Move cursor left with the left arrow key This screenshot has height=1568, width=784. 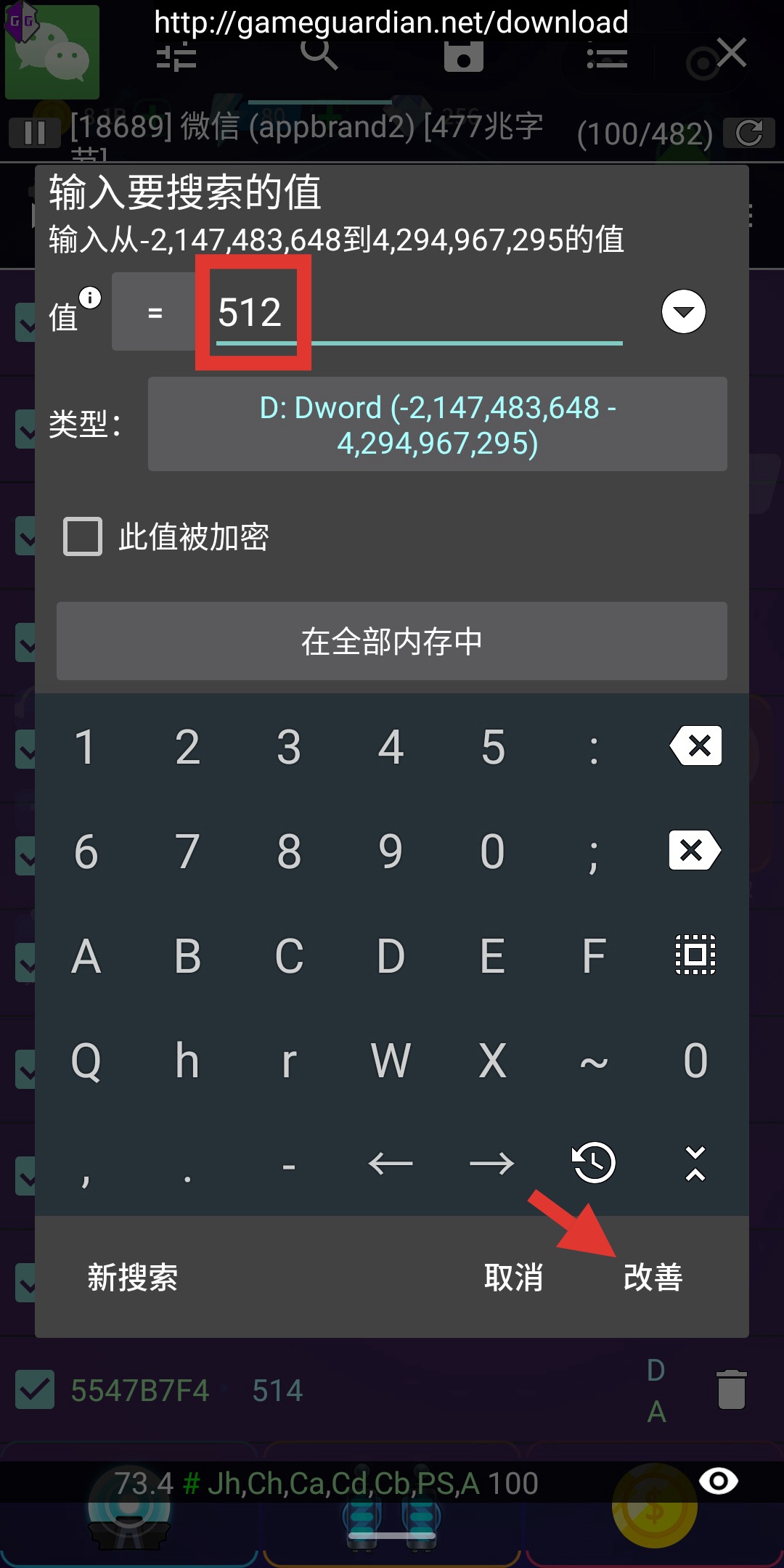[391, 1164]
